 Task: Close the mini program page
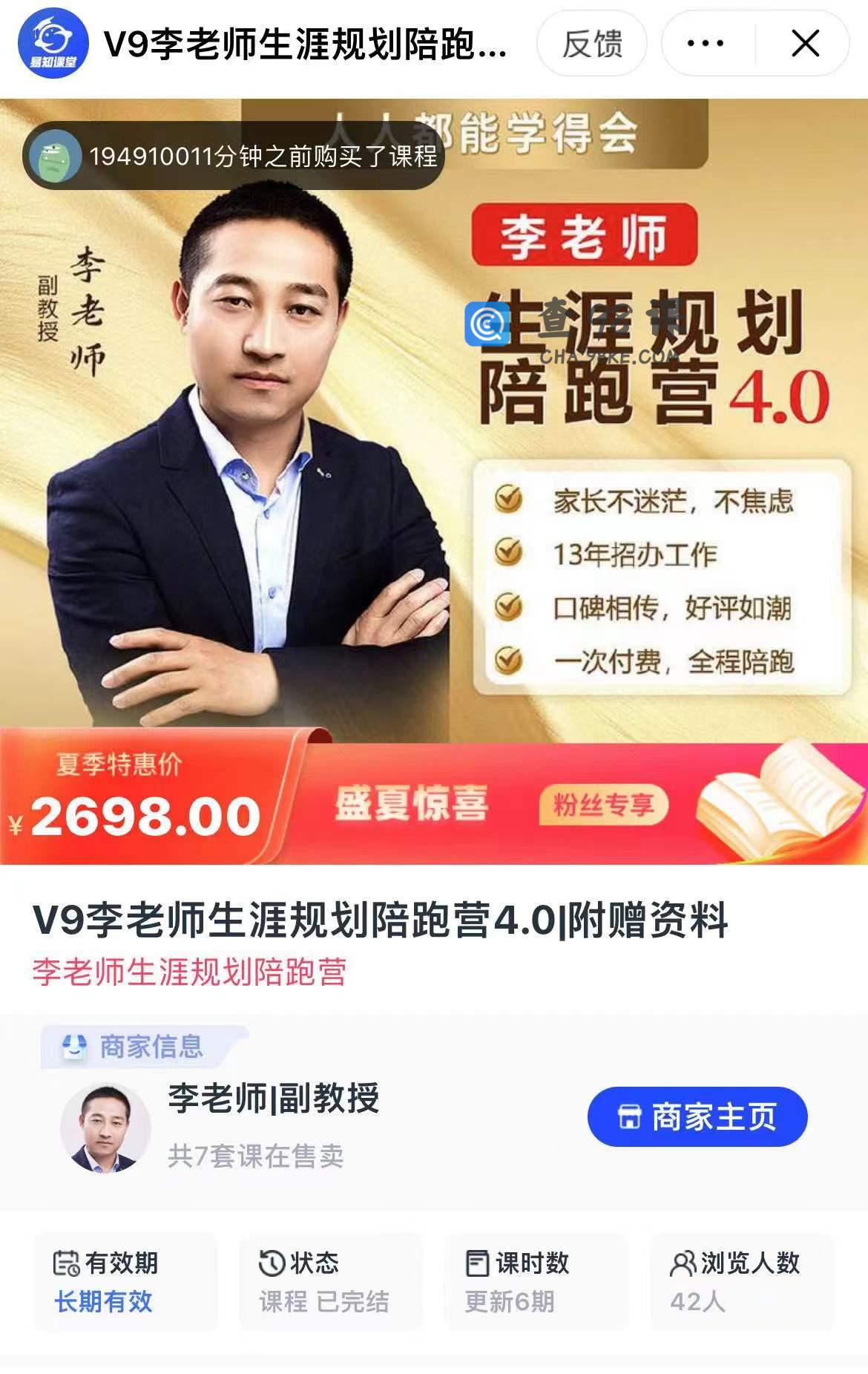805,44
